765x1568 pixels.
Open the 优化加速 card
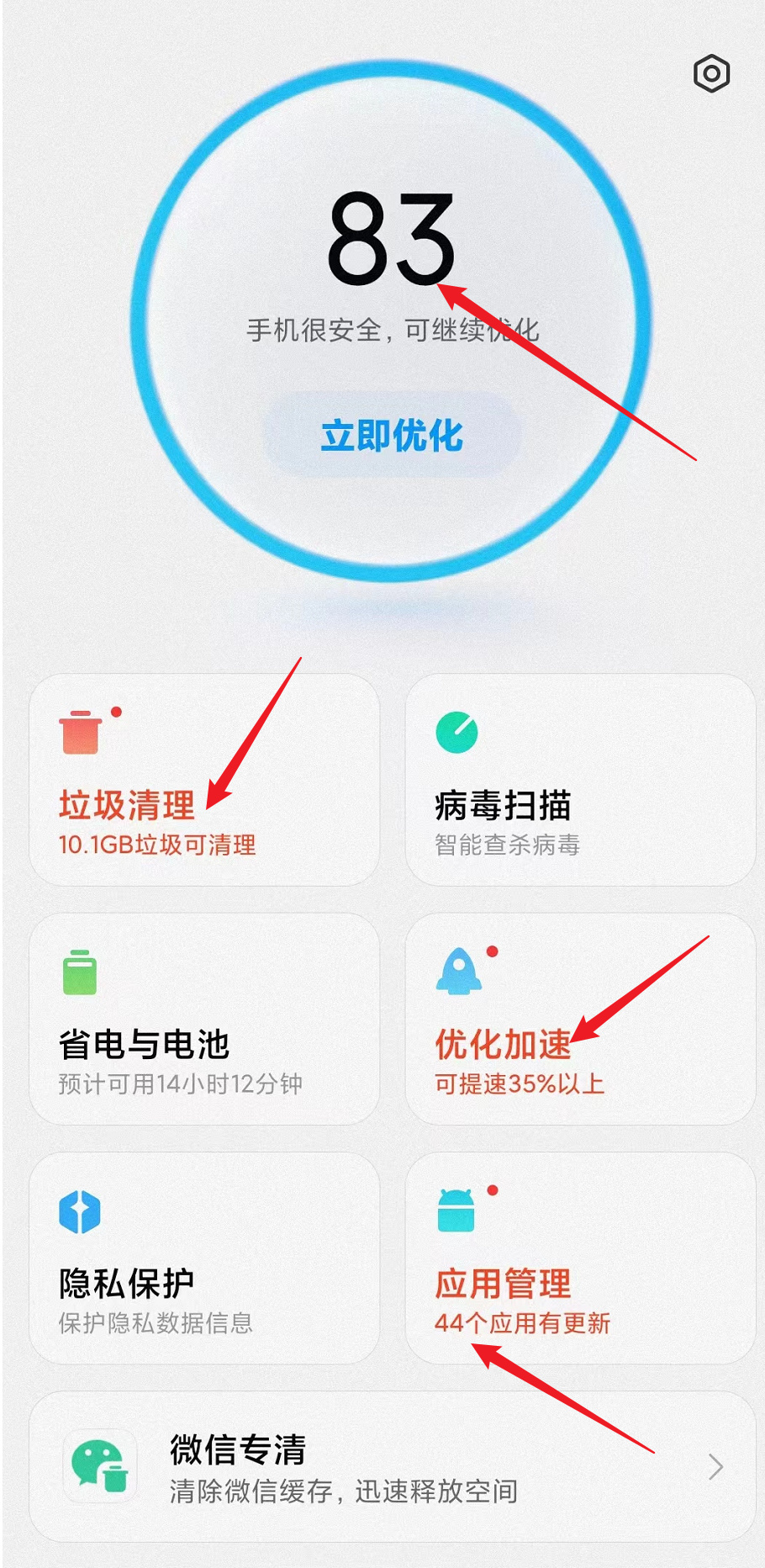[x=580, y=1019]
